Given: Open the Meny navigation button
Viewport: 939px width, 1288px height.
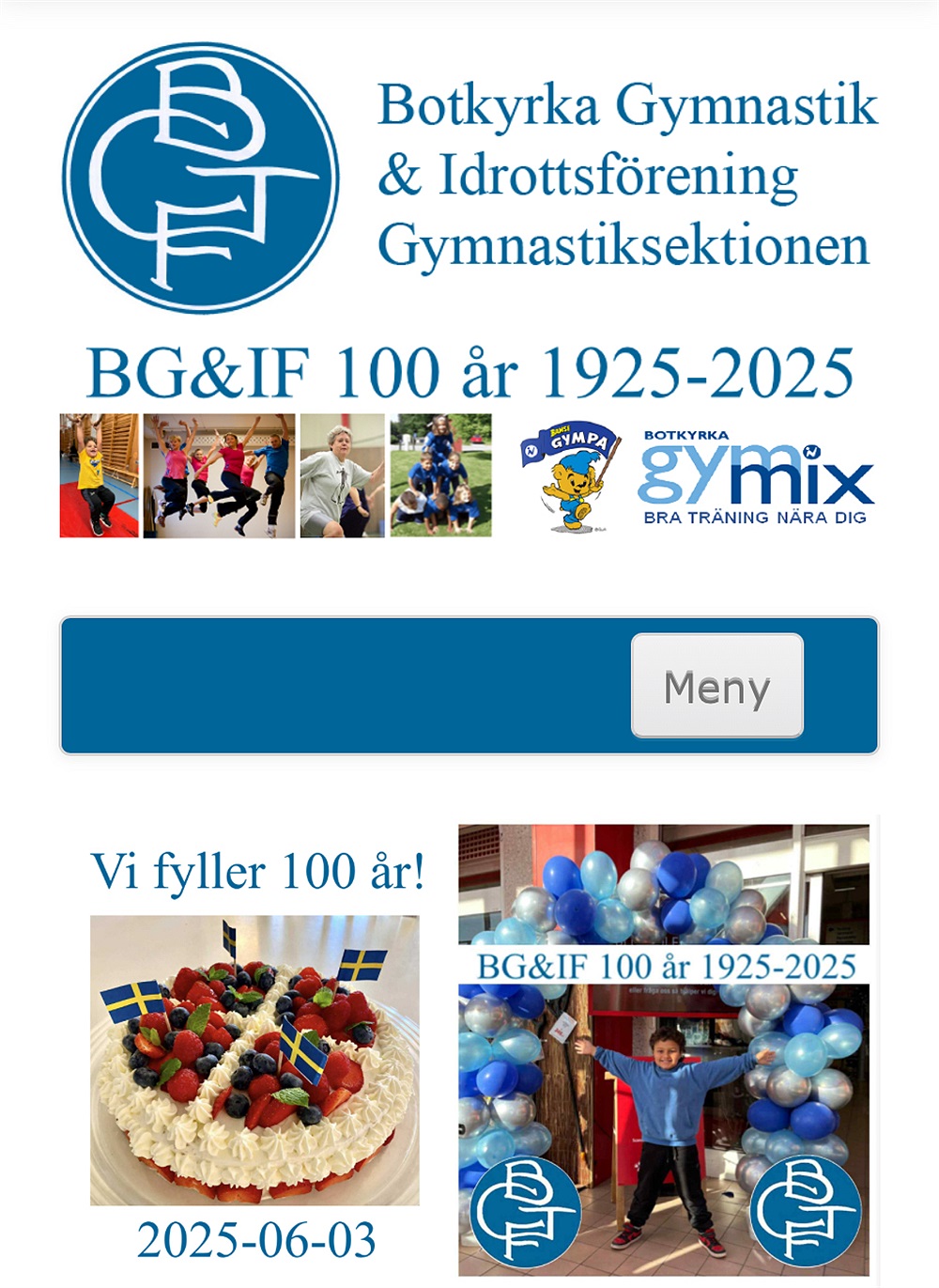Looking at the screenshot, I should tap(716, 686).
